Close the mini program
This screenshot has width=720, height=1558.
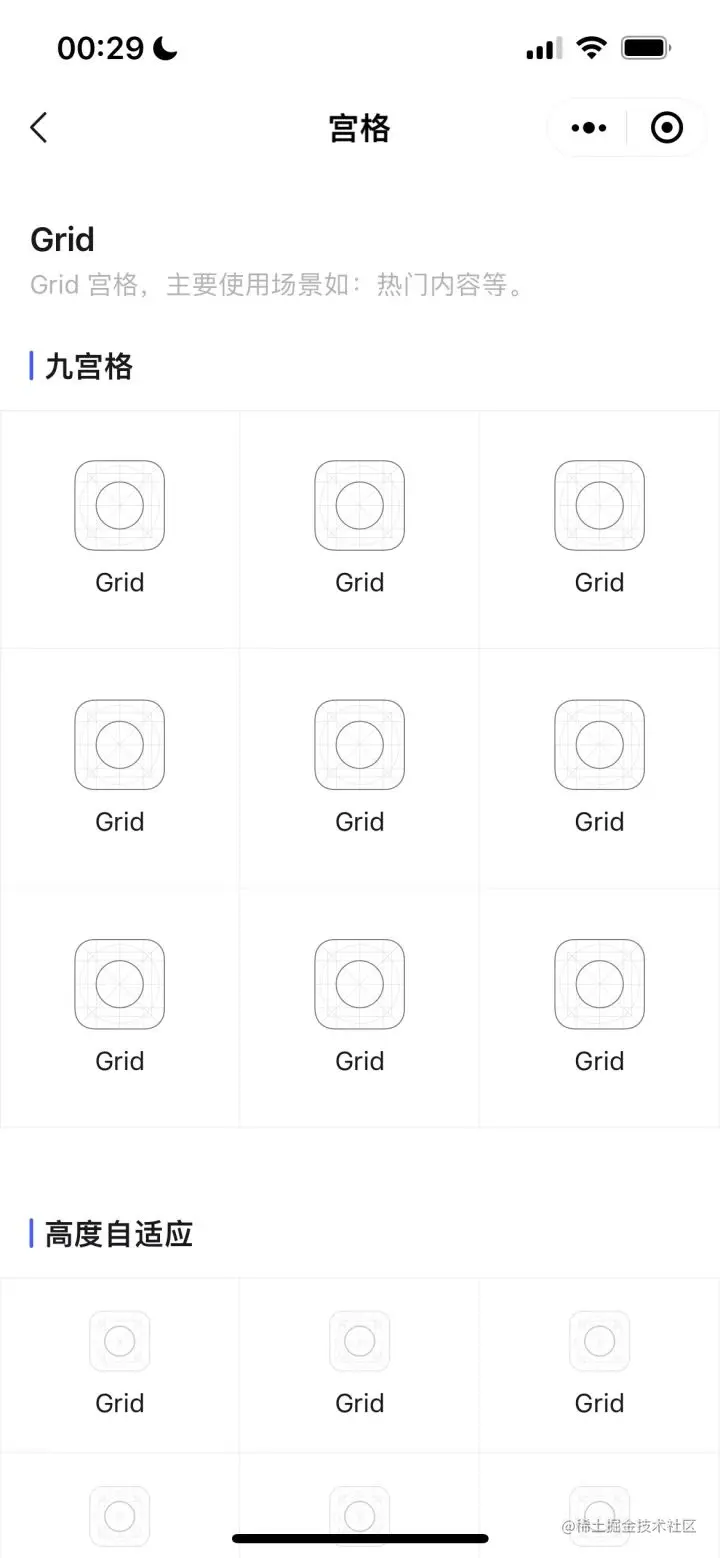(x=667, y=128)
